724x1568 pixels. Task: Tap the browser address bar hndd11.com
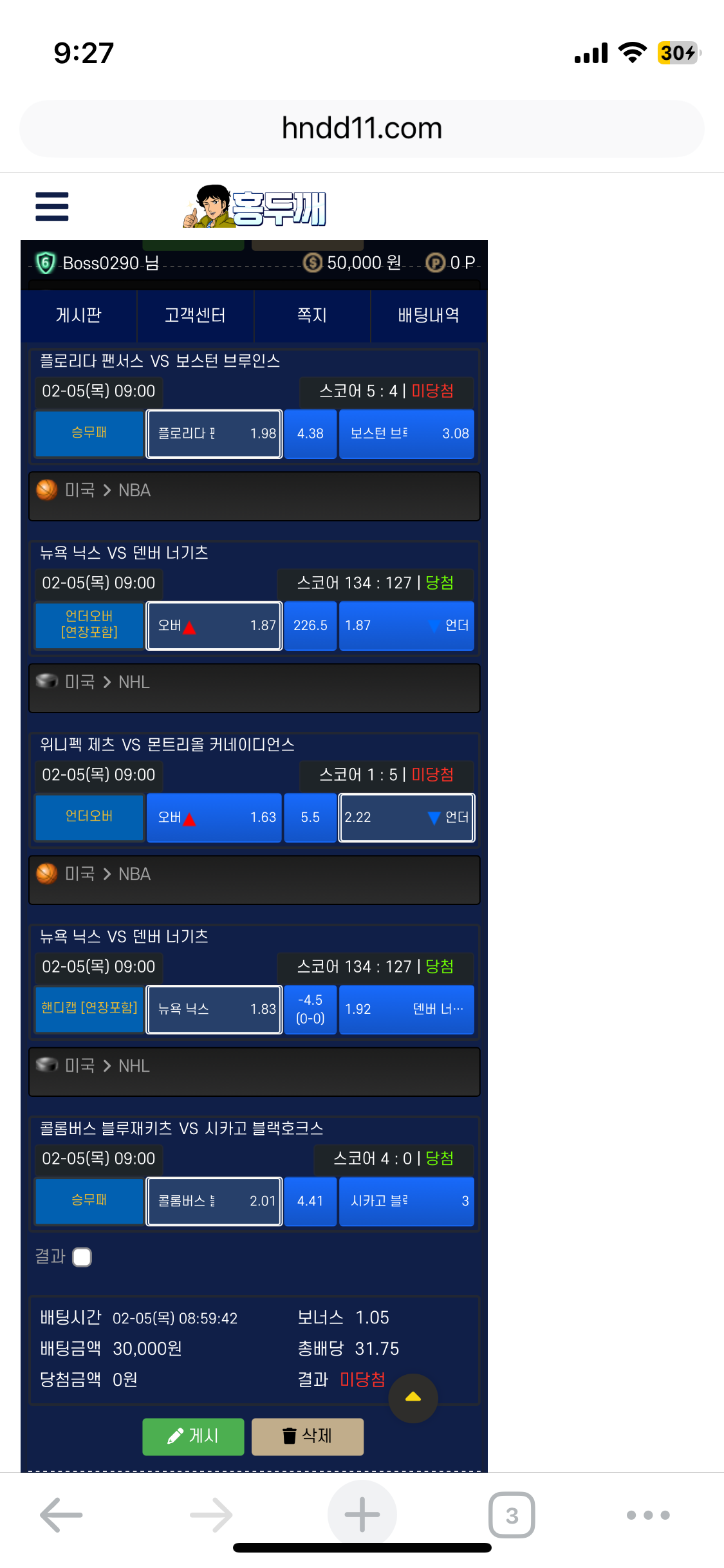[362, 128]
